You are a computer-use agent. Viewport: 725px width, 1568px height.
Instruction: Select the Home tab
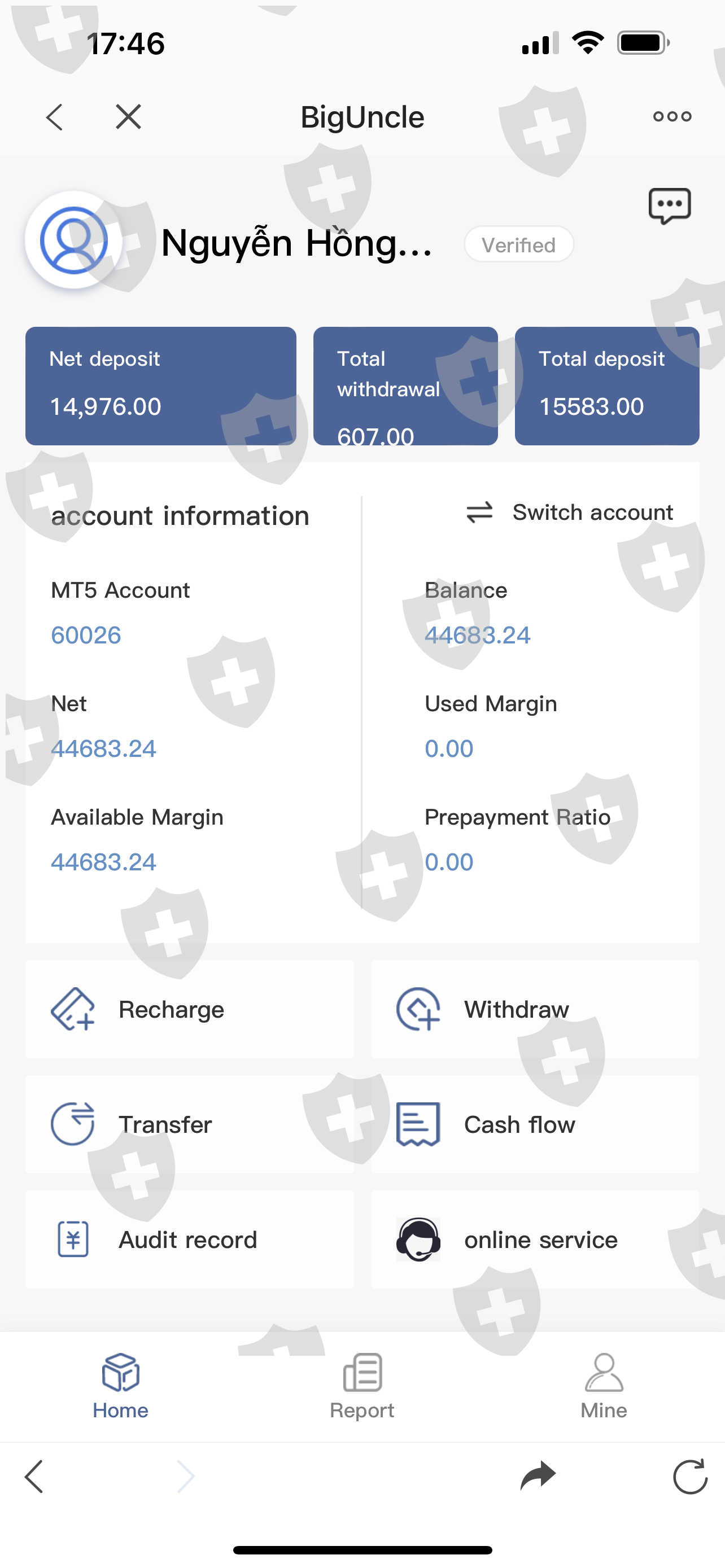(120, 1386)
